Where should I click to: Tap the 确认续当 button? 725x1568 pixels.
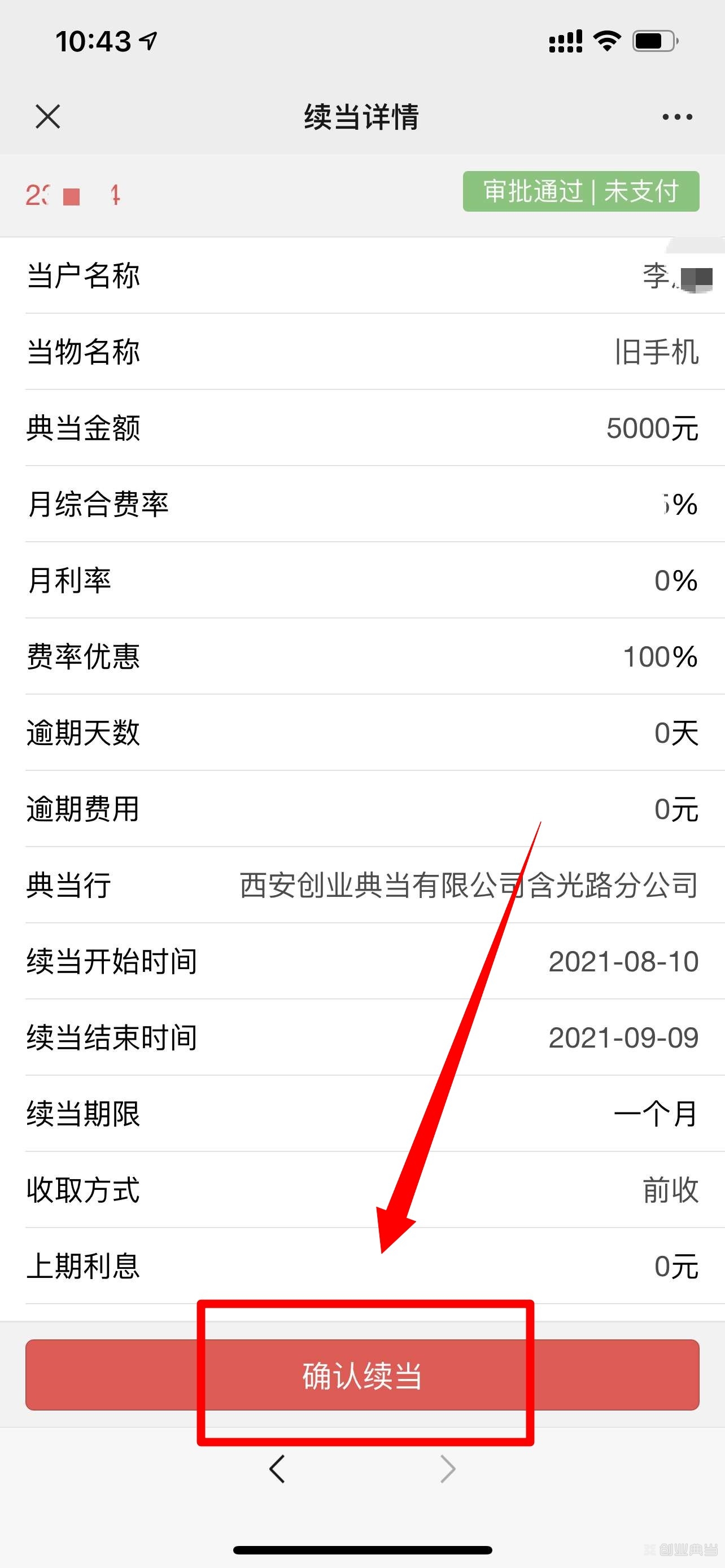(362, 1375)
